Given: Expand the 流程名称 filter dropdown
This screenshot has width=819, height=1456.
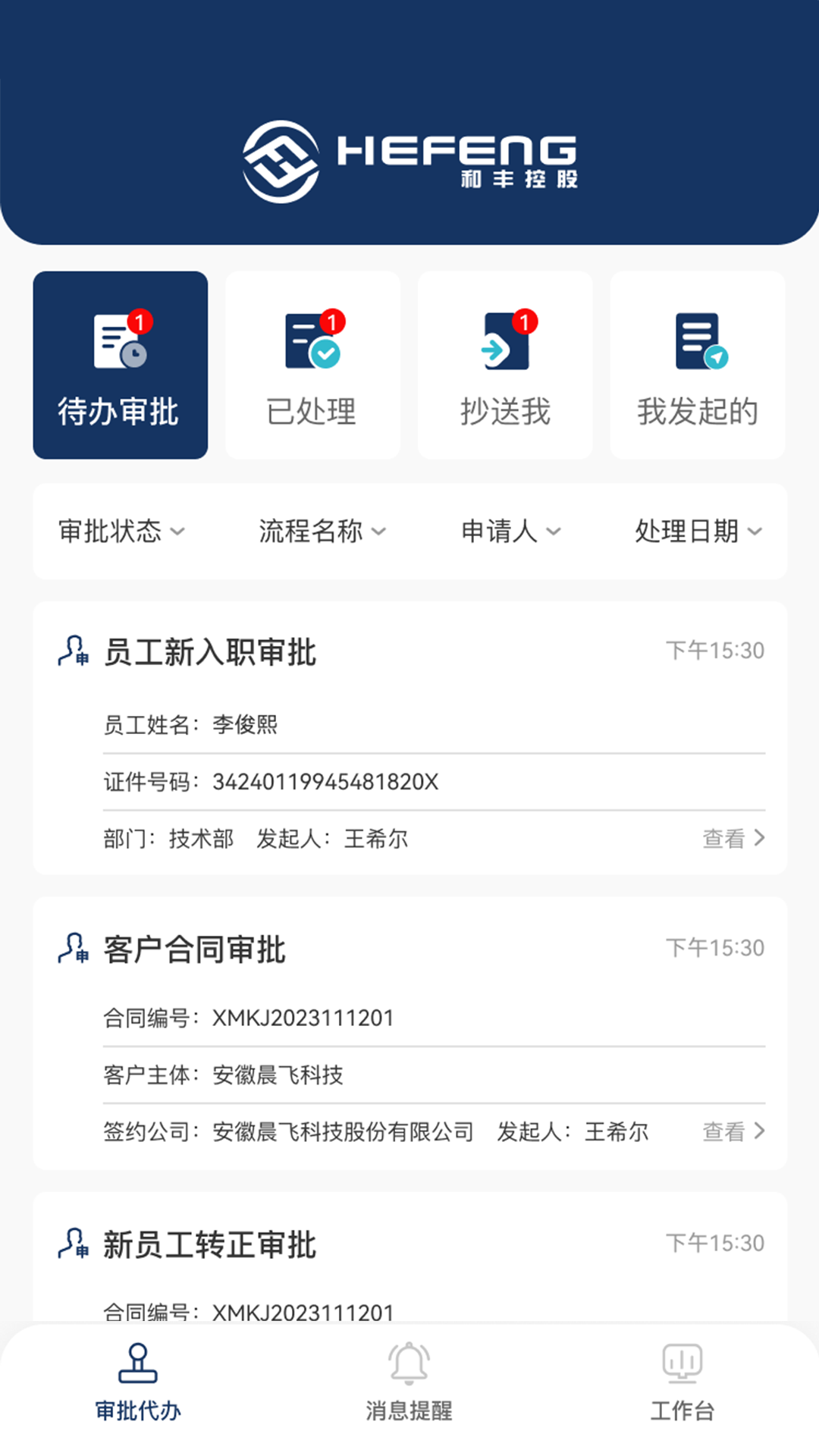Looking at the screenshot, I should [322, 532].
